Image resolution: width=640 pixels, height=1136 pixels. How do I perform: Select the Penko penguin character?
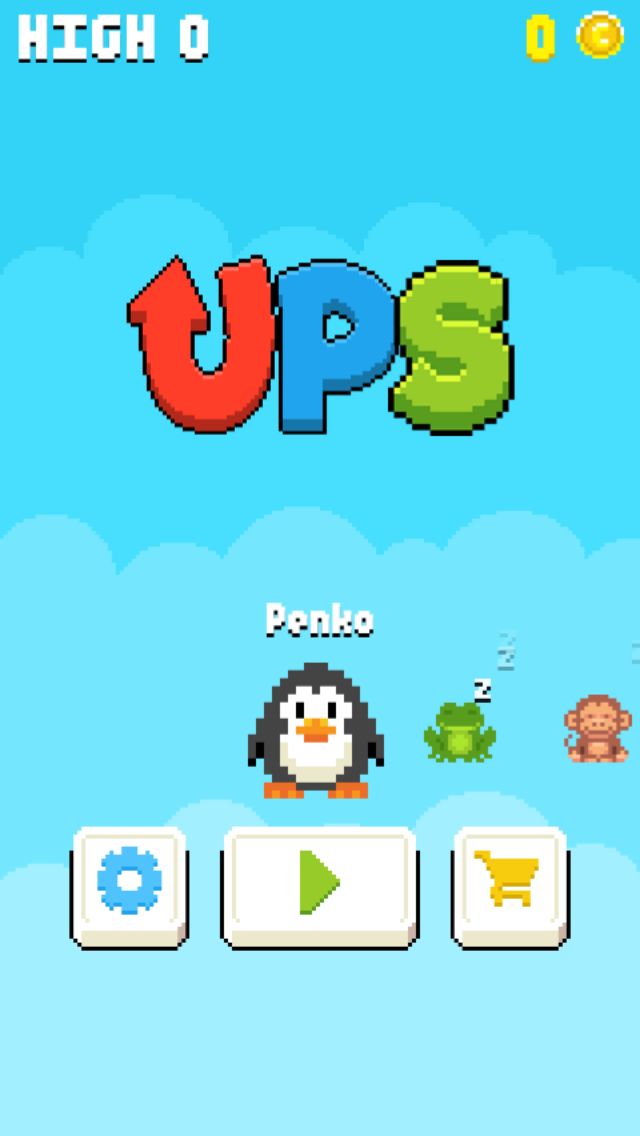[x=316, y=731]
